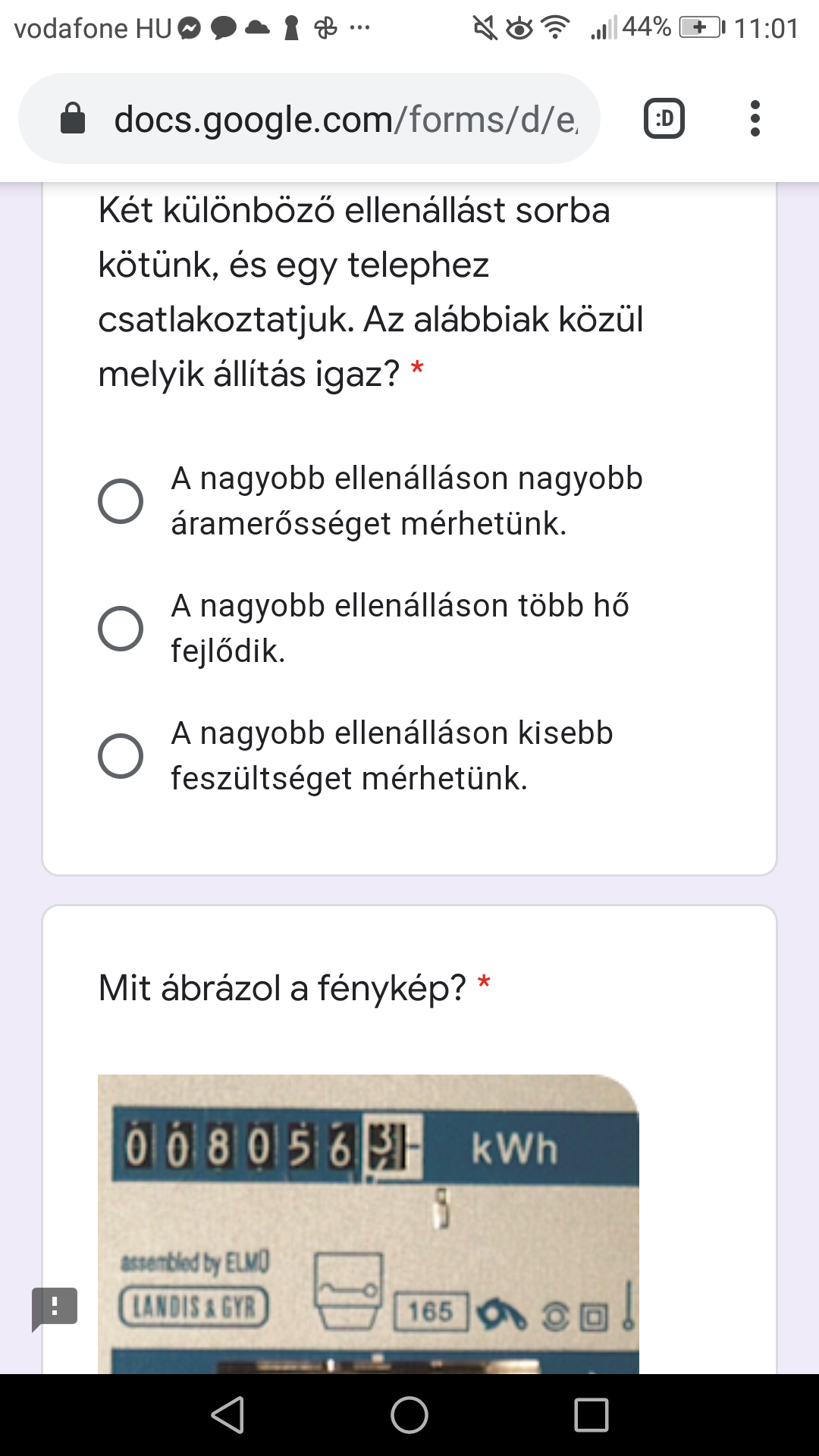Go back with the system back button

coord(227,1415)
